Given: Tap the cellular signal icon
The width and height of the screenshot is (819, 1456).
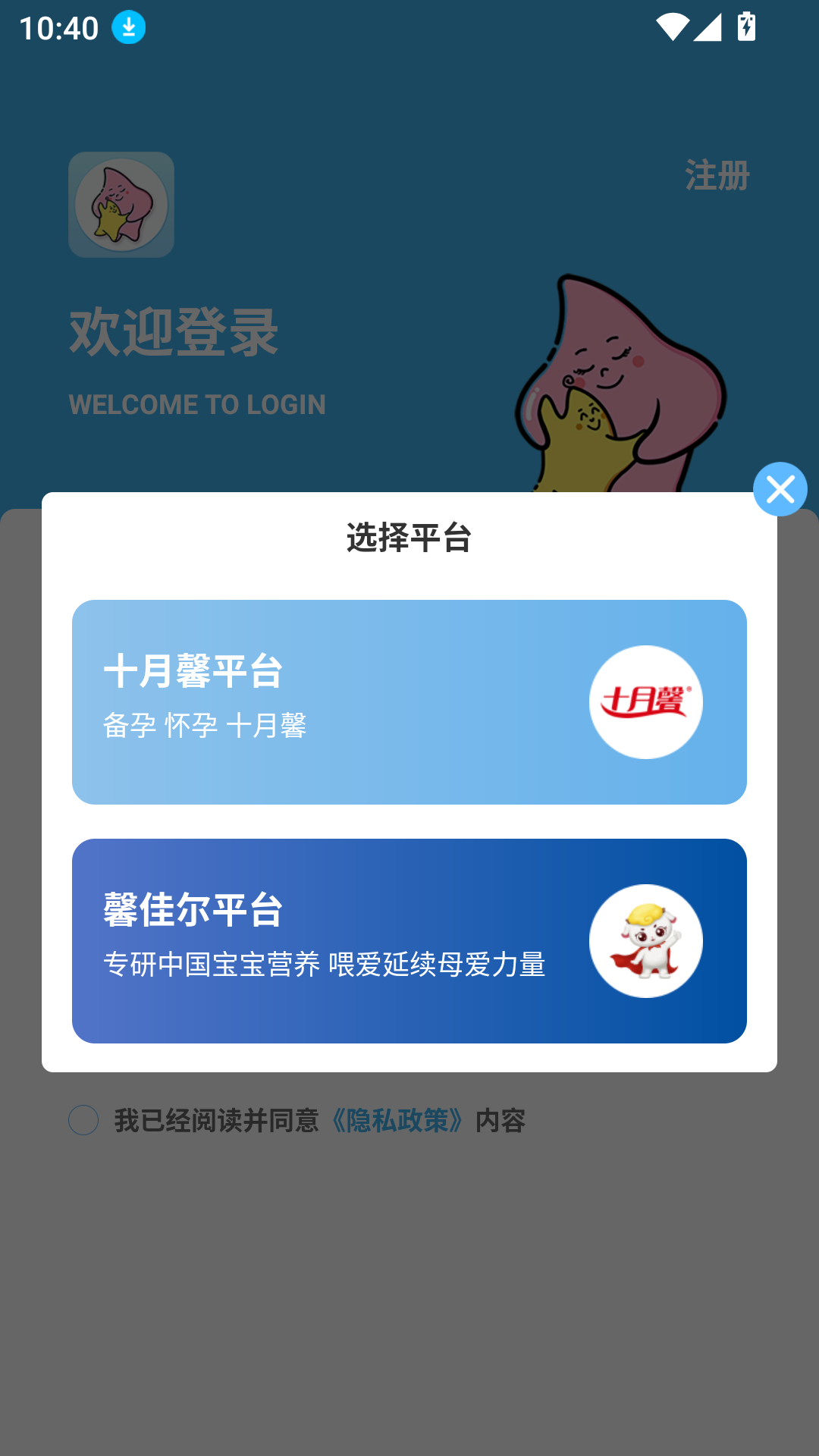Looking at the screenshot, I should (x=708, y=25).
